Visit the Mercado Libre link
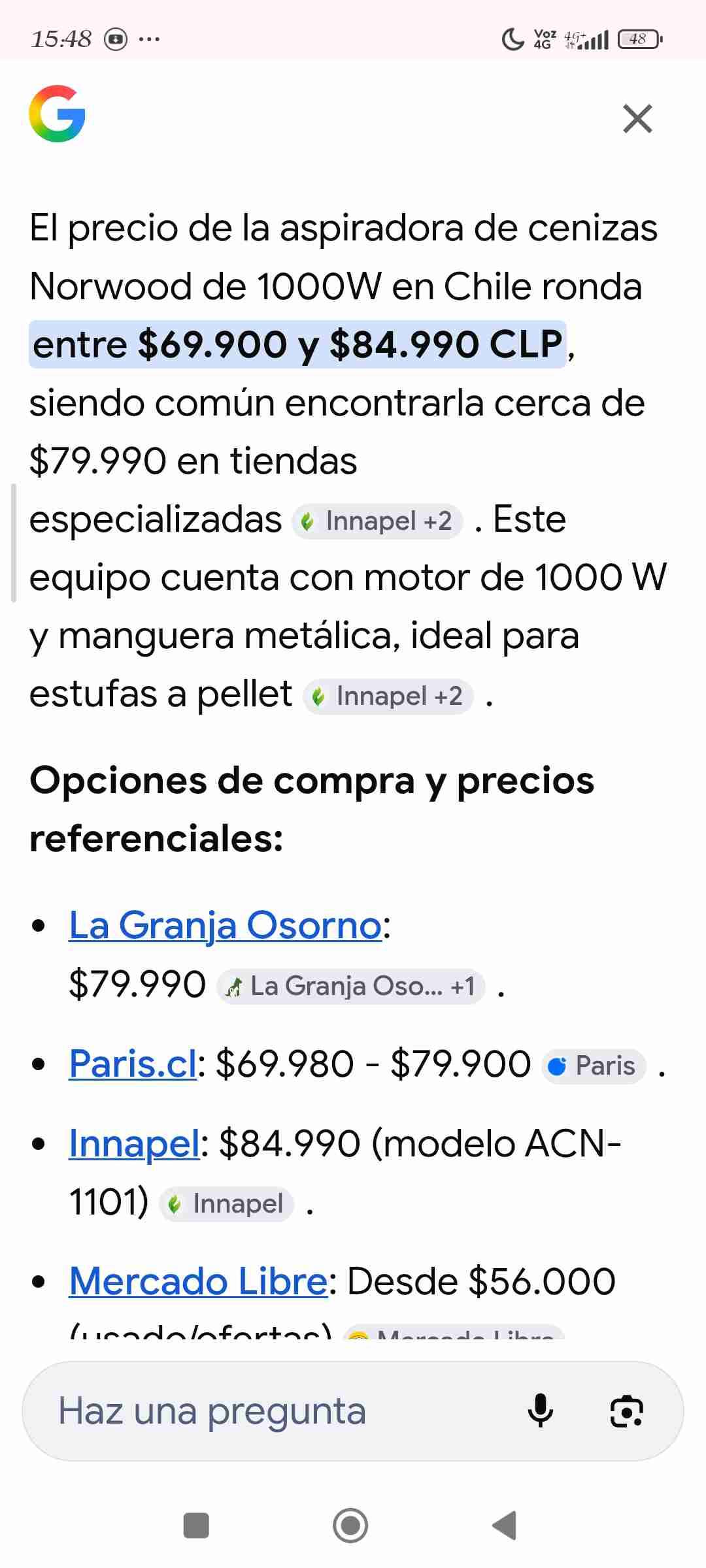 pos(198,1281)
